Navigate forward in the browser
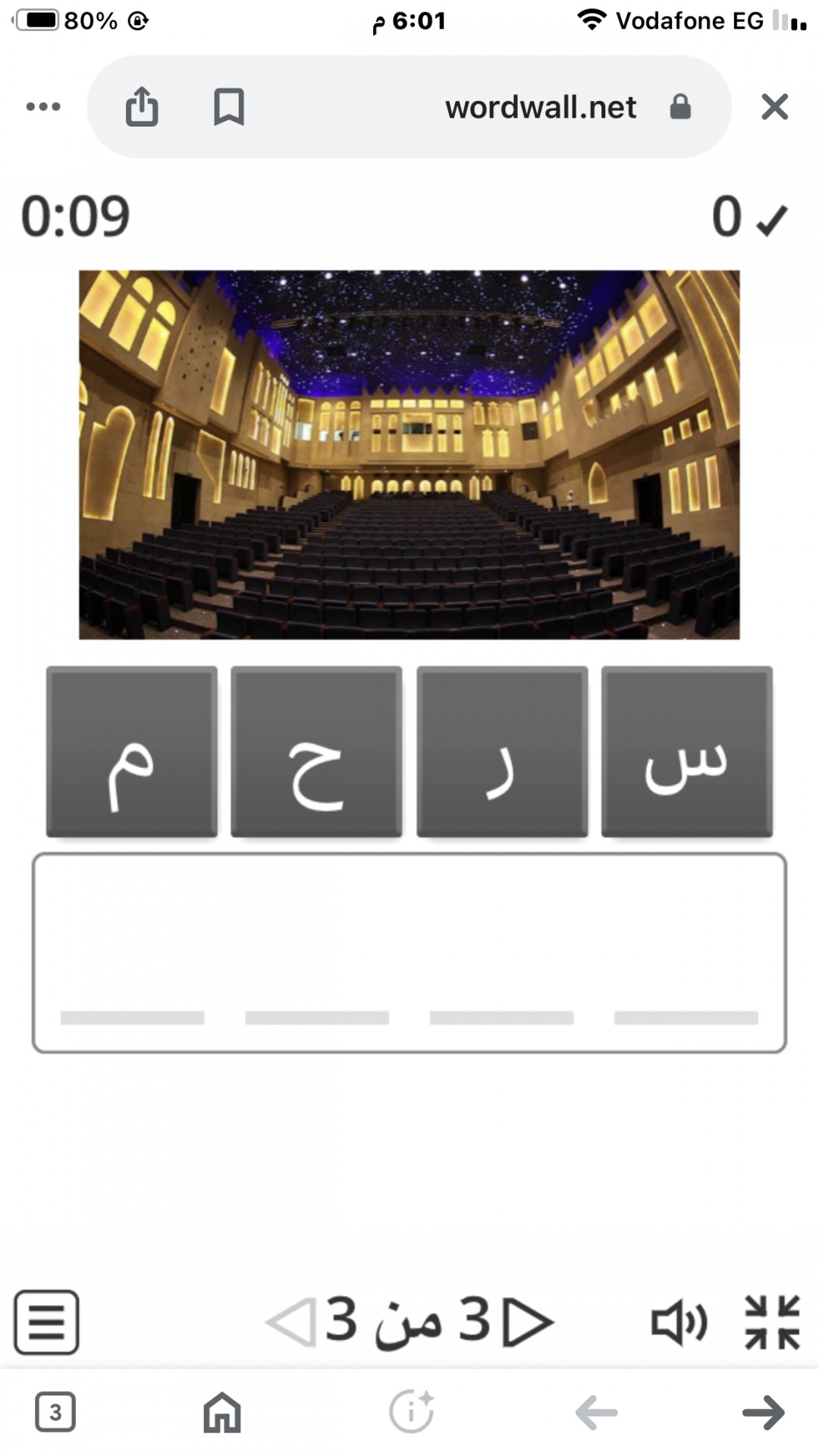 (x=763, y=1412)
